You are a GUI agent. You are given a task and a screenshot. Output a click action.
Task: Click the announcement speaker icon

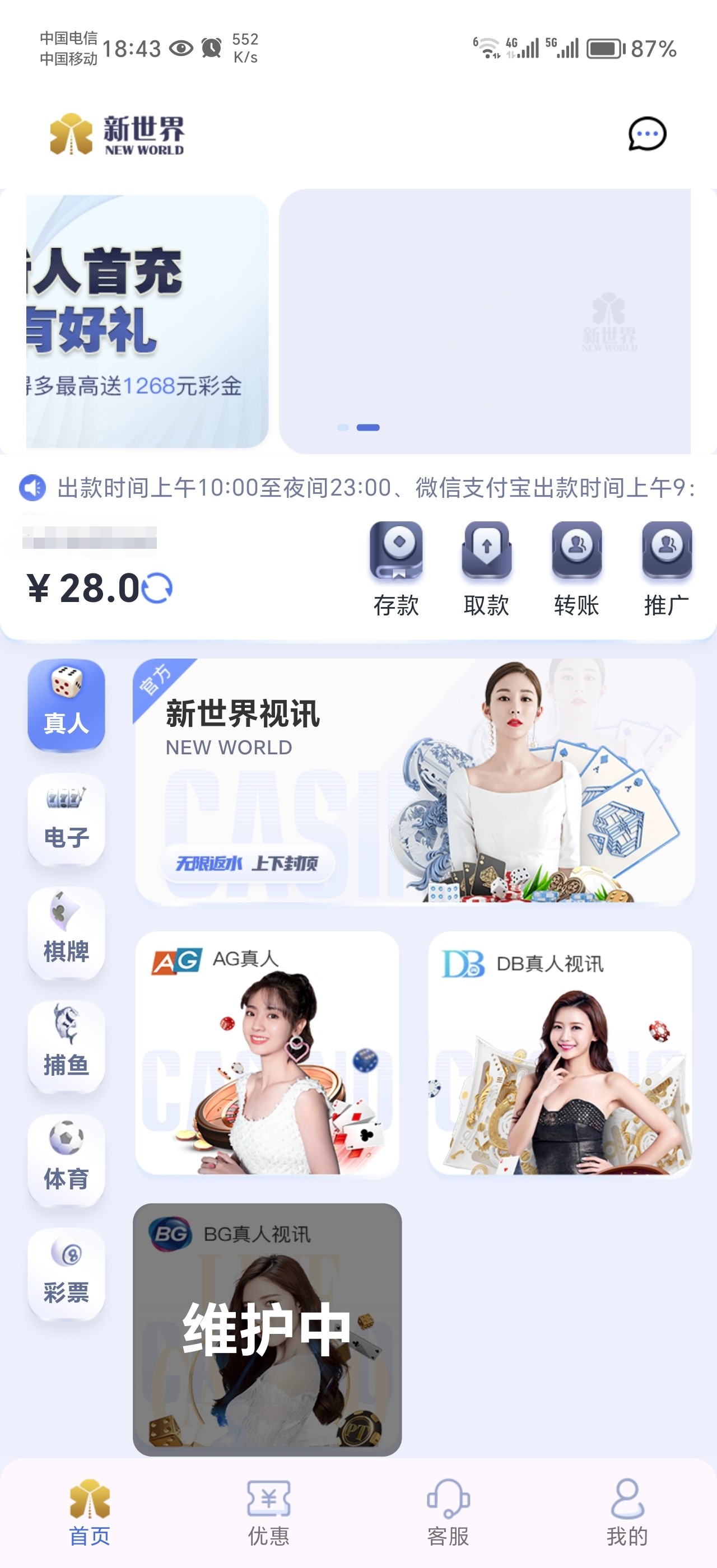click(34, 487)
